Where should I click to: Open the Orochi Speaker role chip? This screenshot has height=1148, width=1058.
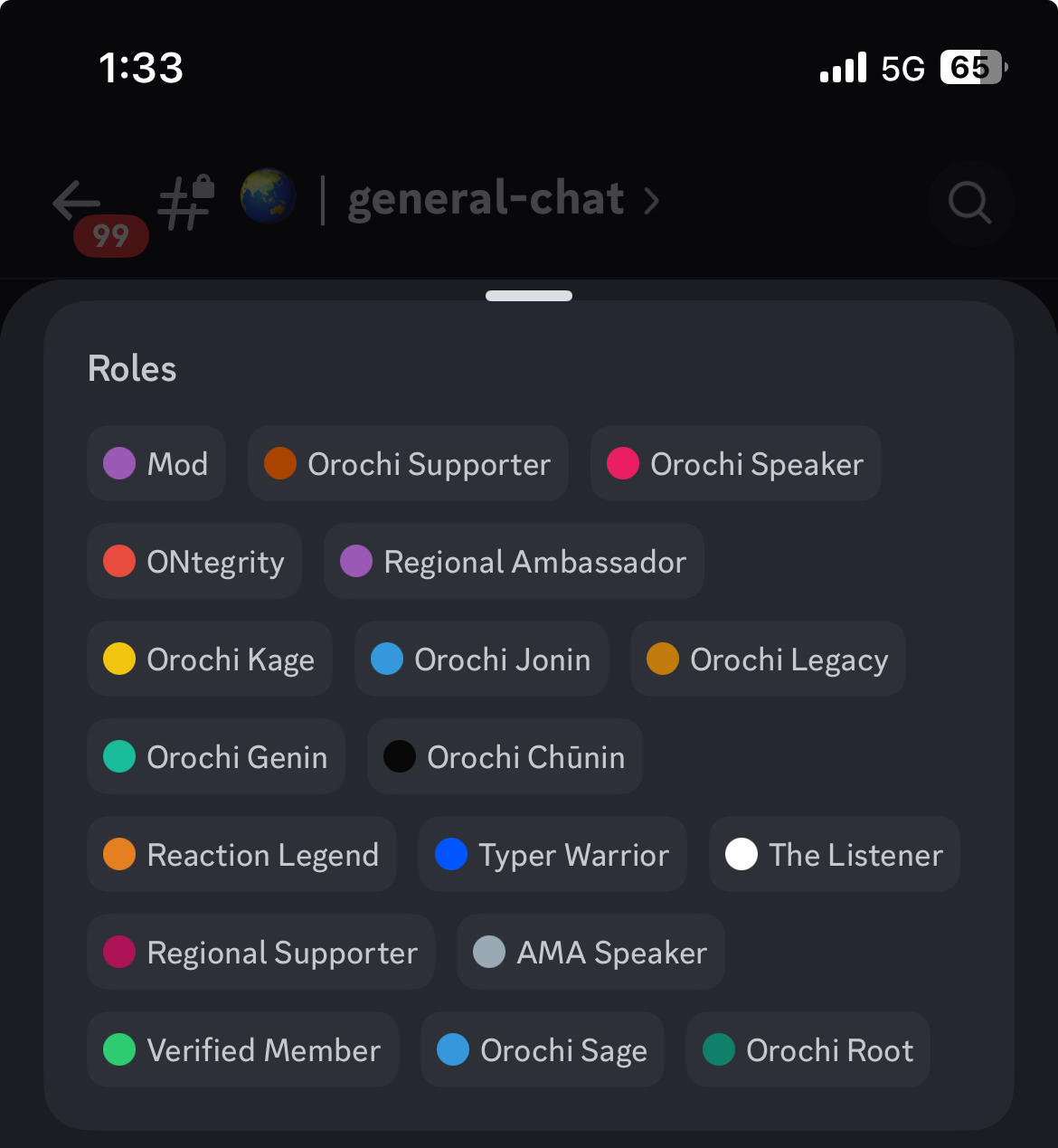735,463
